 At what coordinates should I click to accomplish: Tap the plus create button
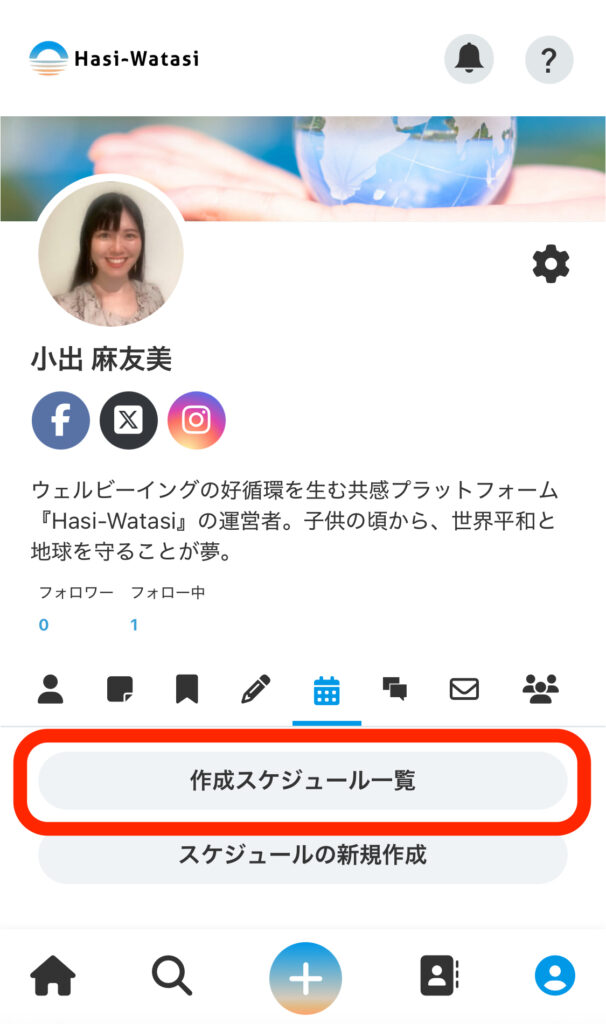click(x=305, y=978)
